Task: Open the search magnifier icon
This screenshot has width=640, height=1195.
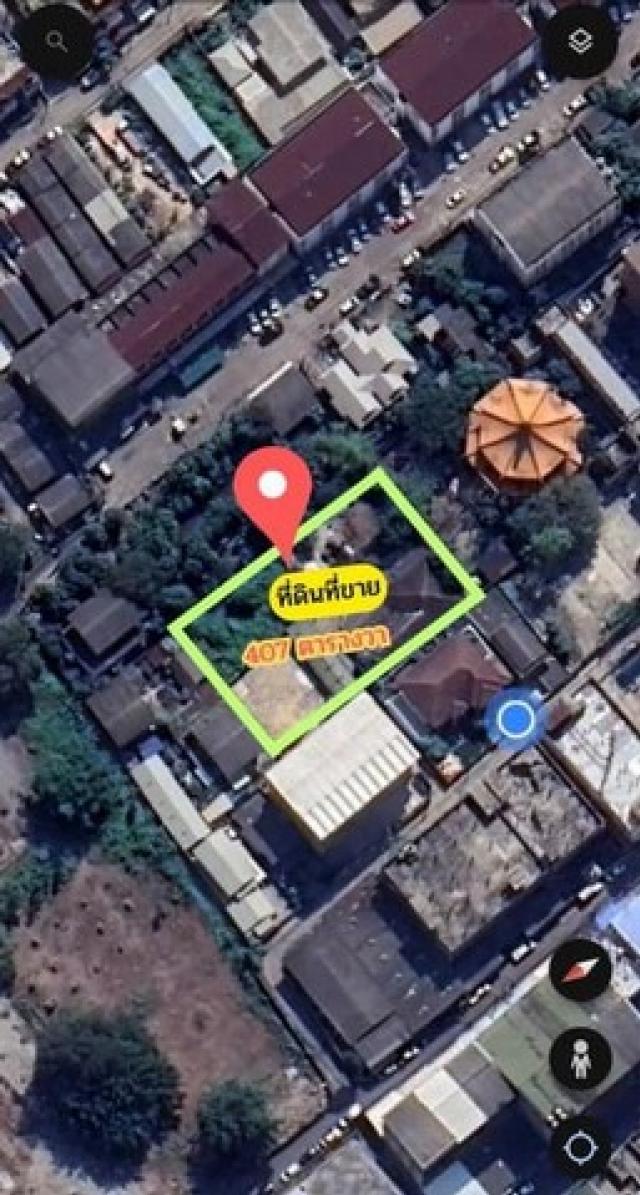Action: (x=57, y=41)
